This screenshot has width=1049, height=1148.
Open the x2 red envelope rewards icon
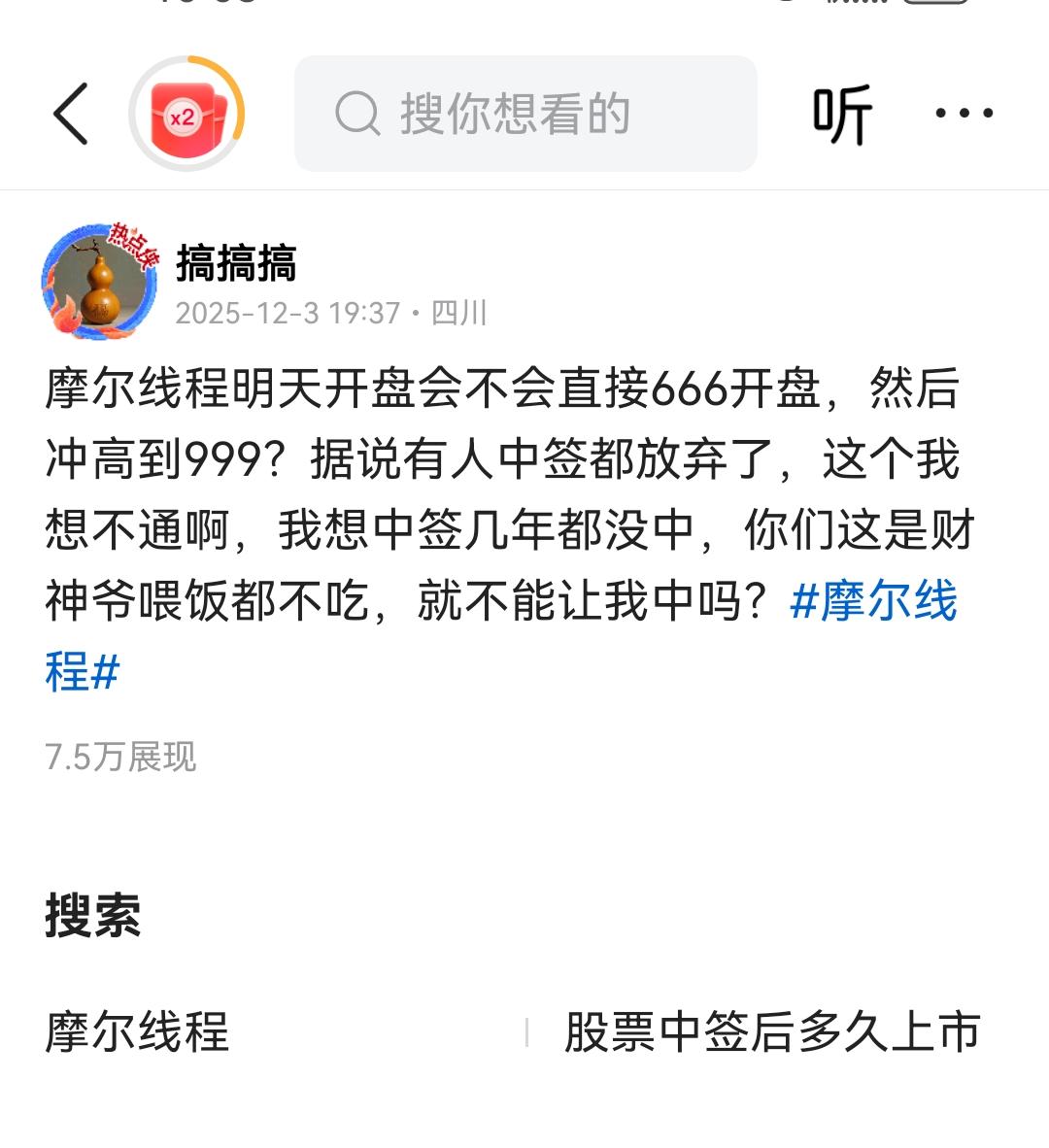pos(186,113)
